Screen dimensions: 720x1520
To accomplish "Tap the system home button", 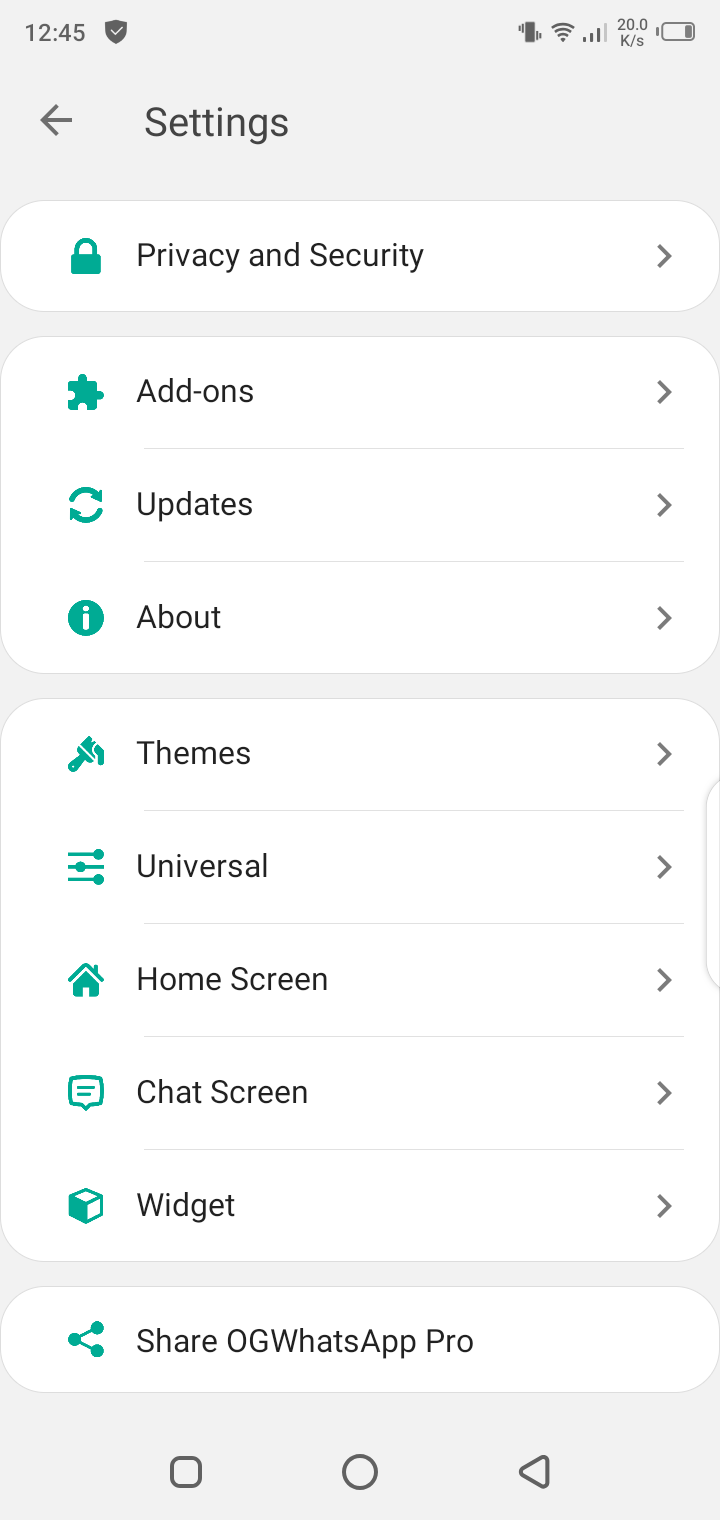I will (x=360, y=1472).
